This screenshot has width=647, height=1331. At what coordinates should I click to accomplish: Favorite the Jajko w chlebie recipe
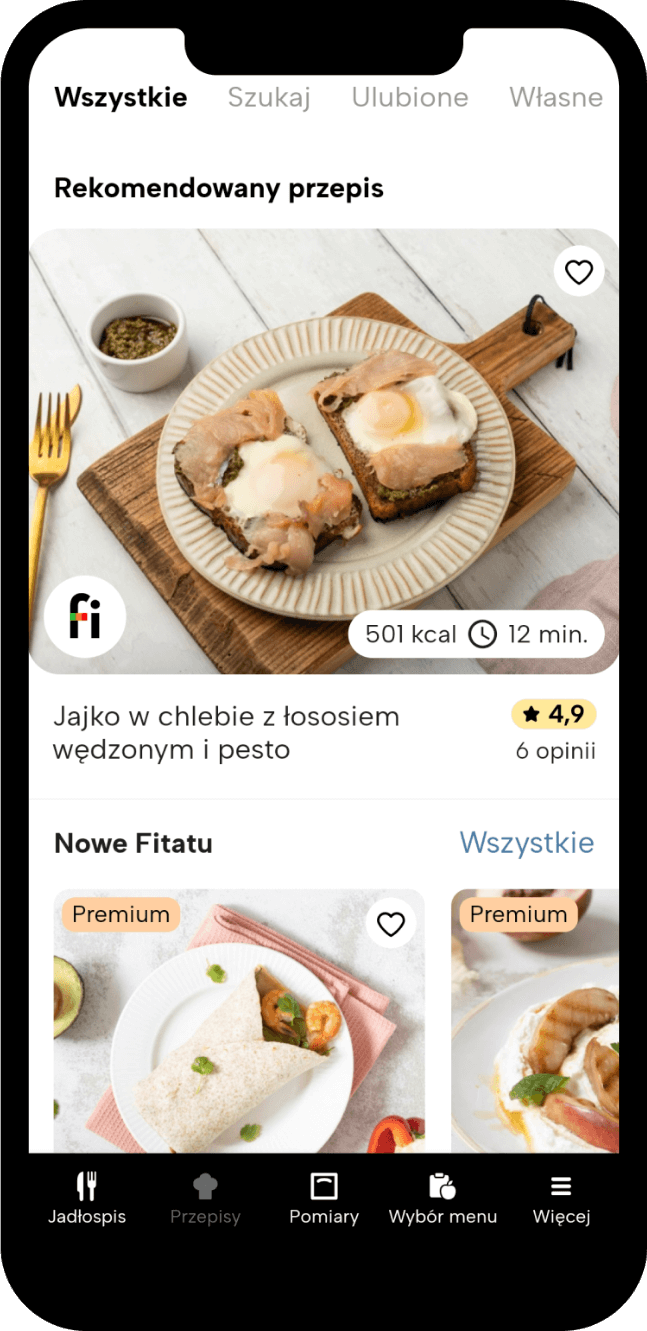coord(579,272)
